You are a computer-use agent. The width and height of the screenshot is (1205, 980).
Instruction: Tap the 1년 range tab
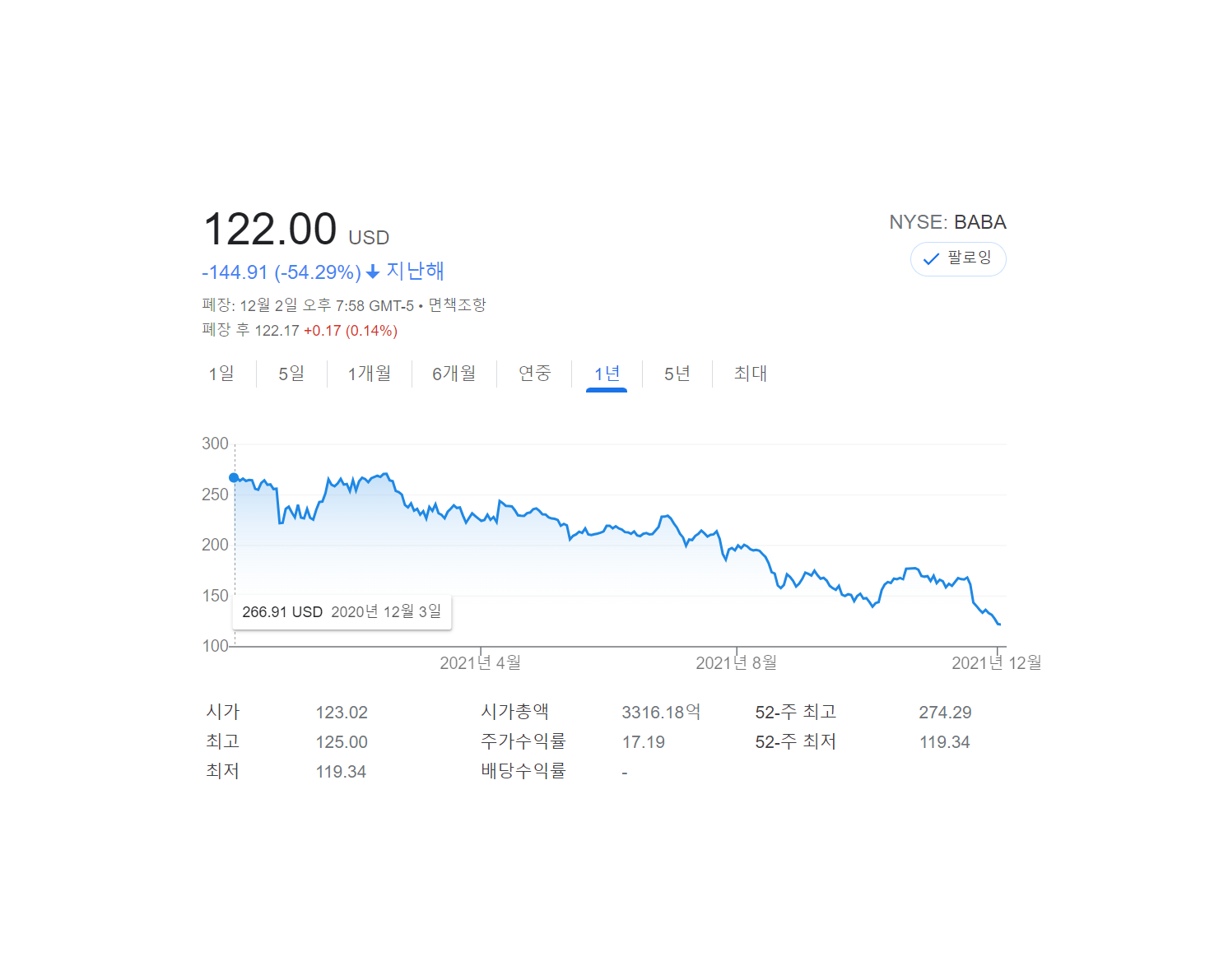point(607,374)
